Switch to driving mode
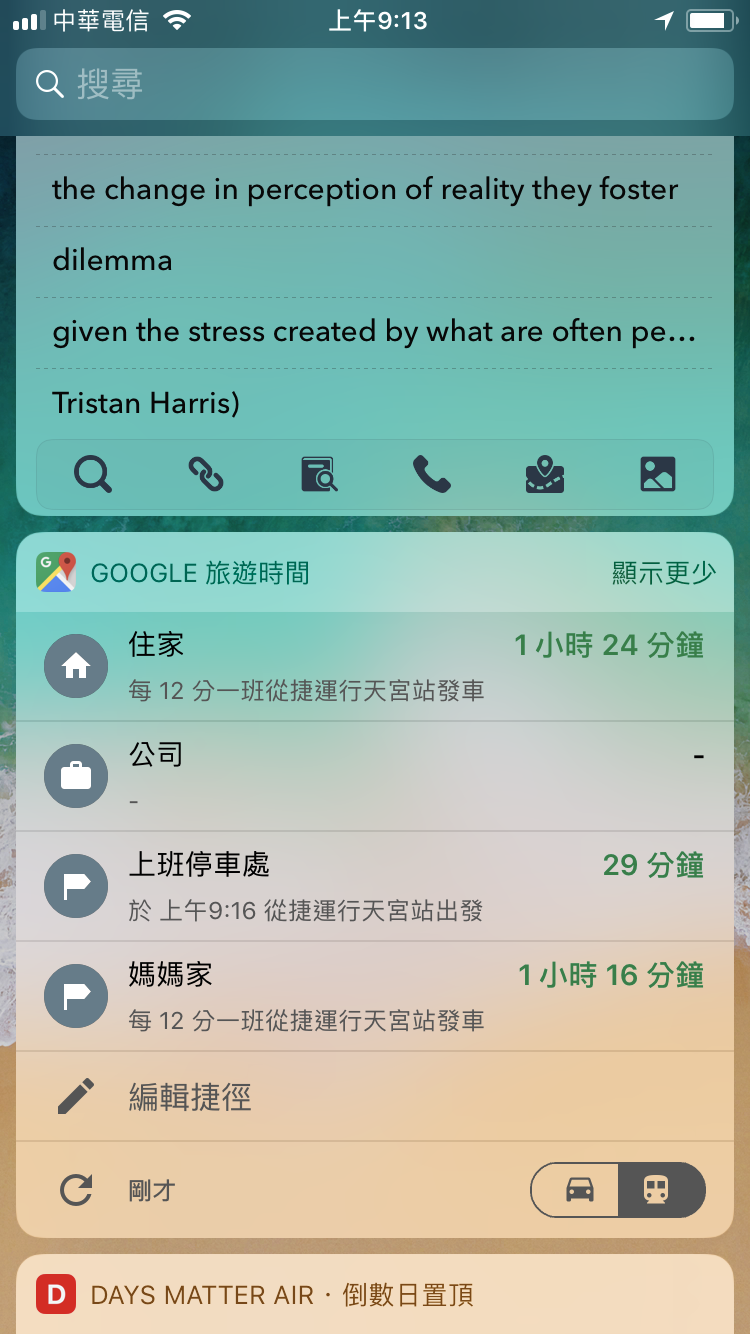 click(579, 1190)
